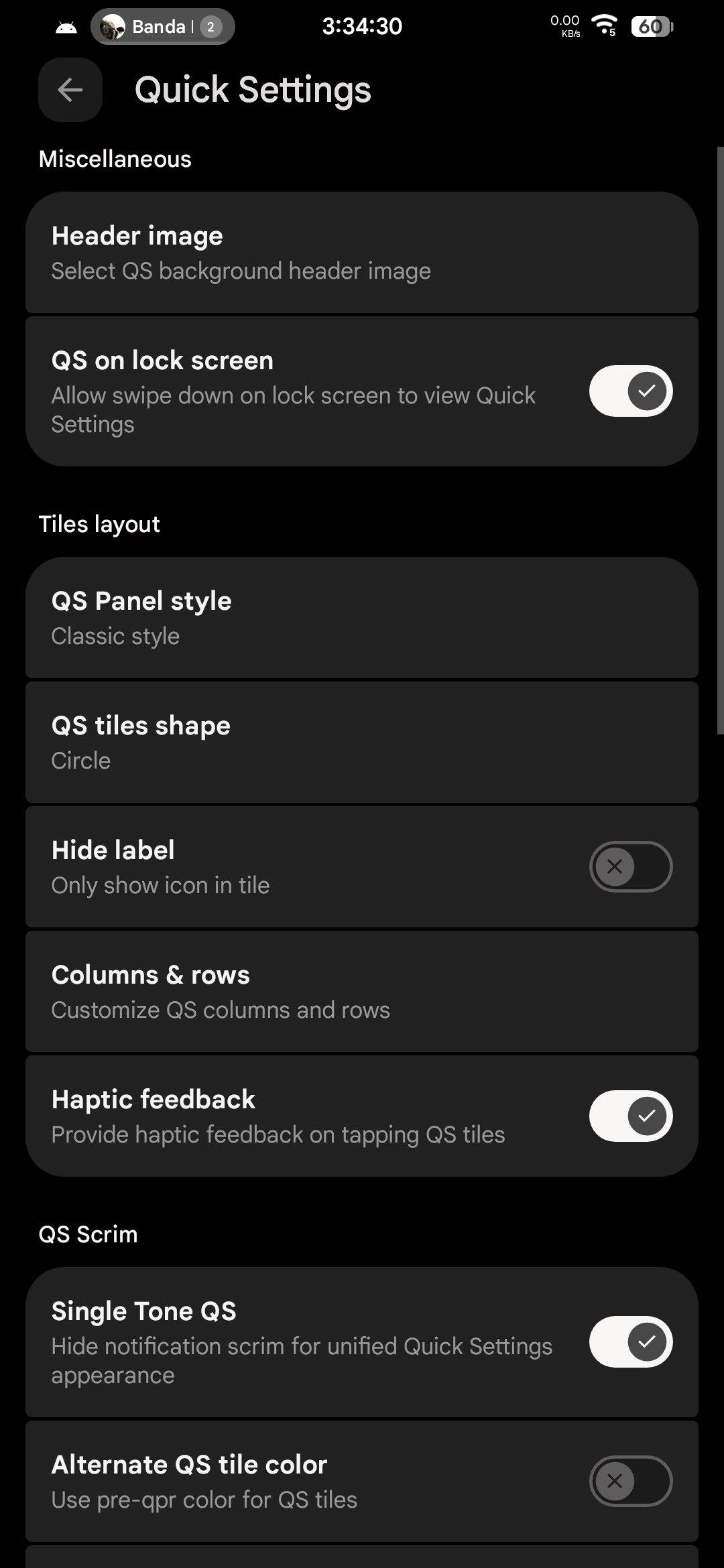This screenshot has width=724, height=1568.
Task: Turn off Haptic feedback
Action: (x=630, y=1116)
